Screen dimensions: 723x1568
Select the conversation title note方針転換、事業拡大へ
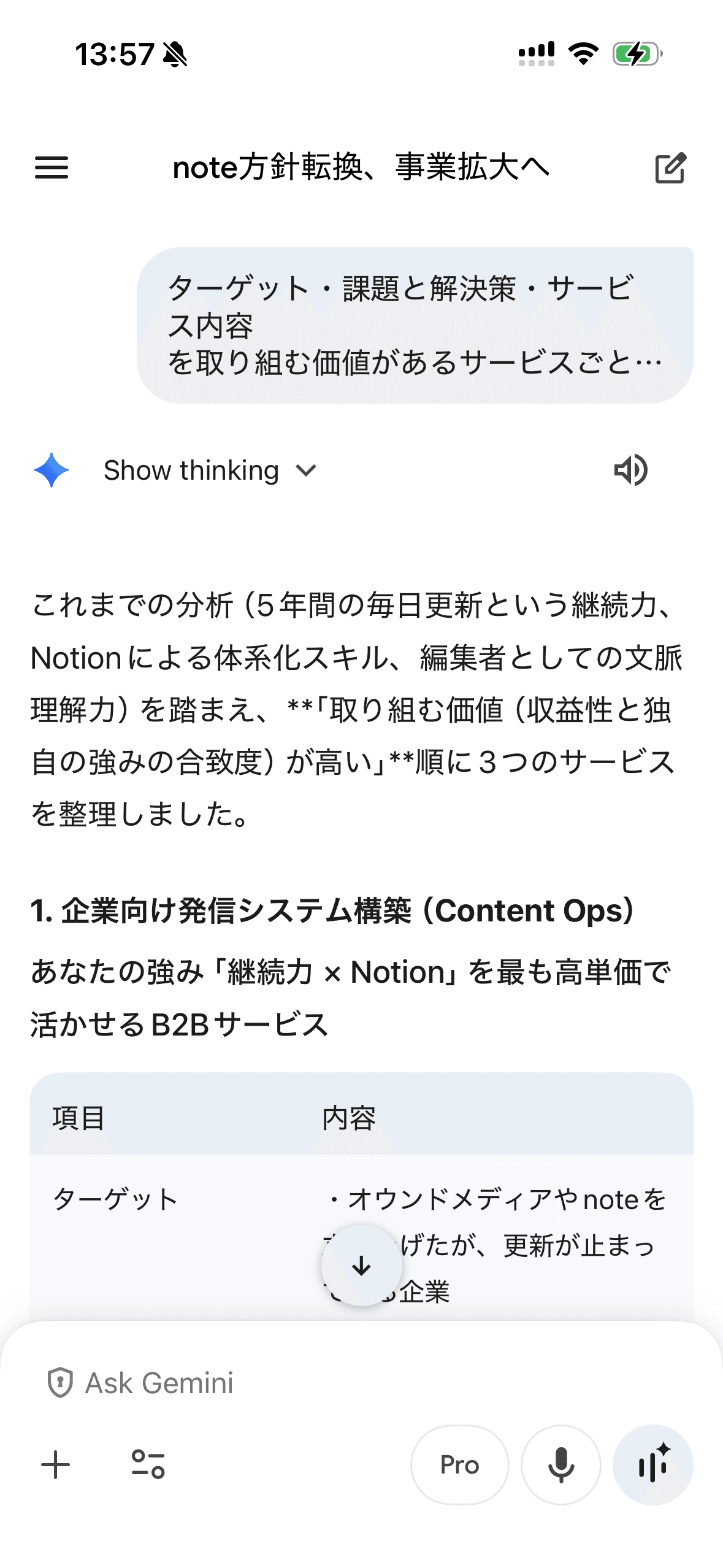point(361,167)
